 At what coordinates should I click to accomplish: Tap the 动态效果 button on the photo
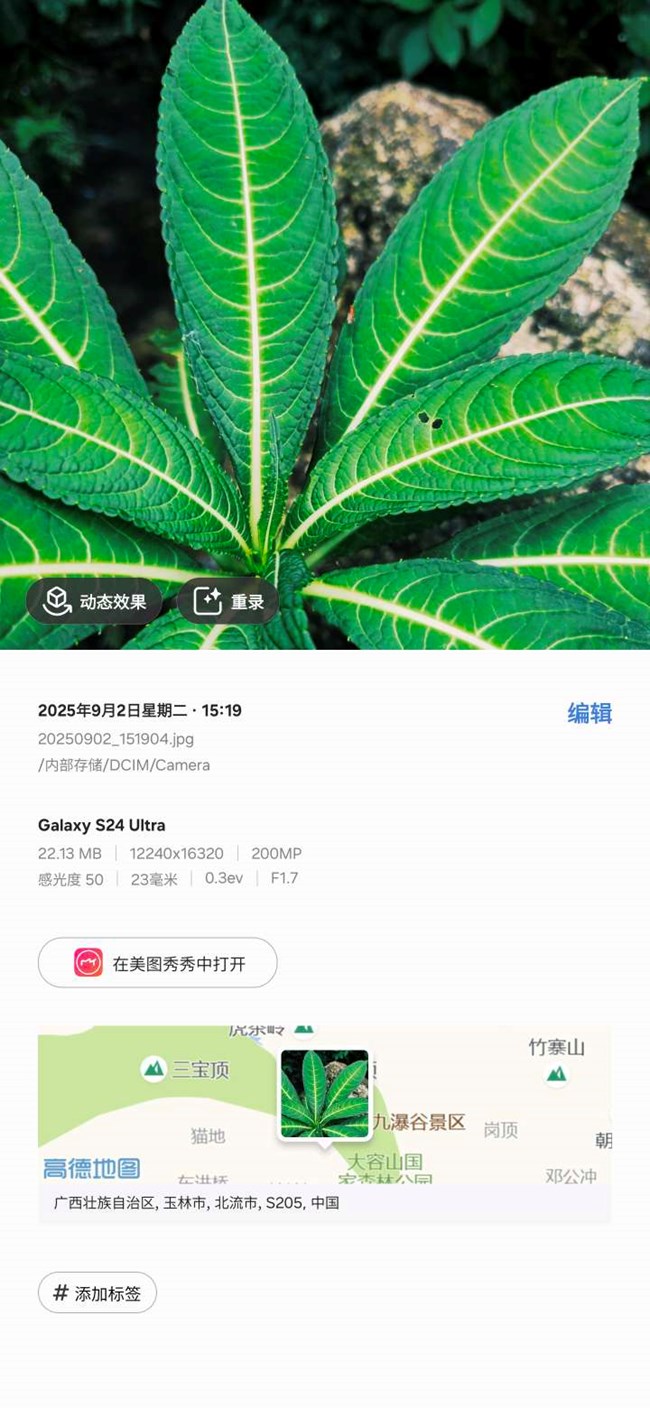(94, 601)
